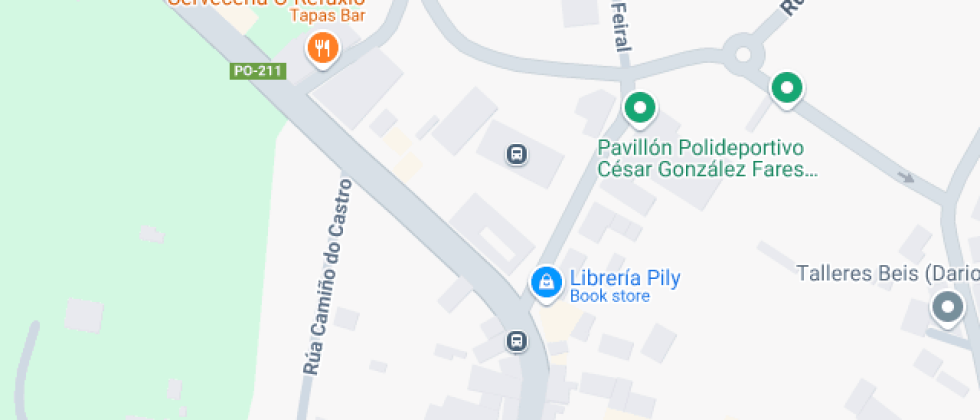Tap the Talleres Beis place marker
The height and width of the screenshot is (420, 980).
click(946, 307)
